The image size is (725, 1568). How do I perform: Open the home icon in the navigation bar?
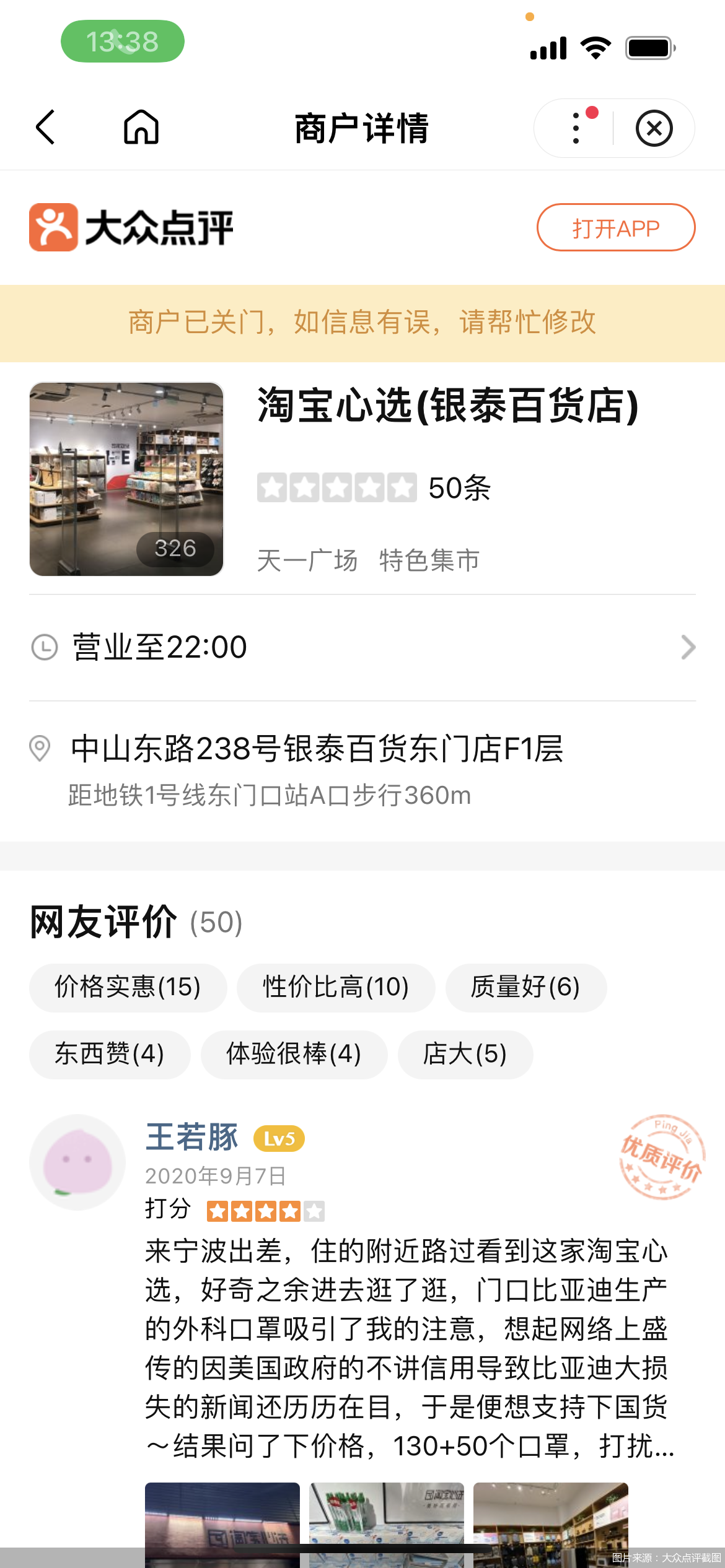141,128
